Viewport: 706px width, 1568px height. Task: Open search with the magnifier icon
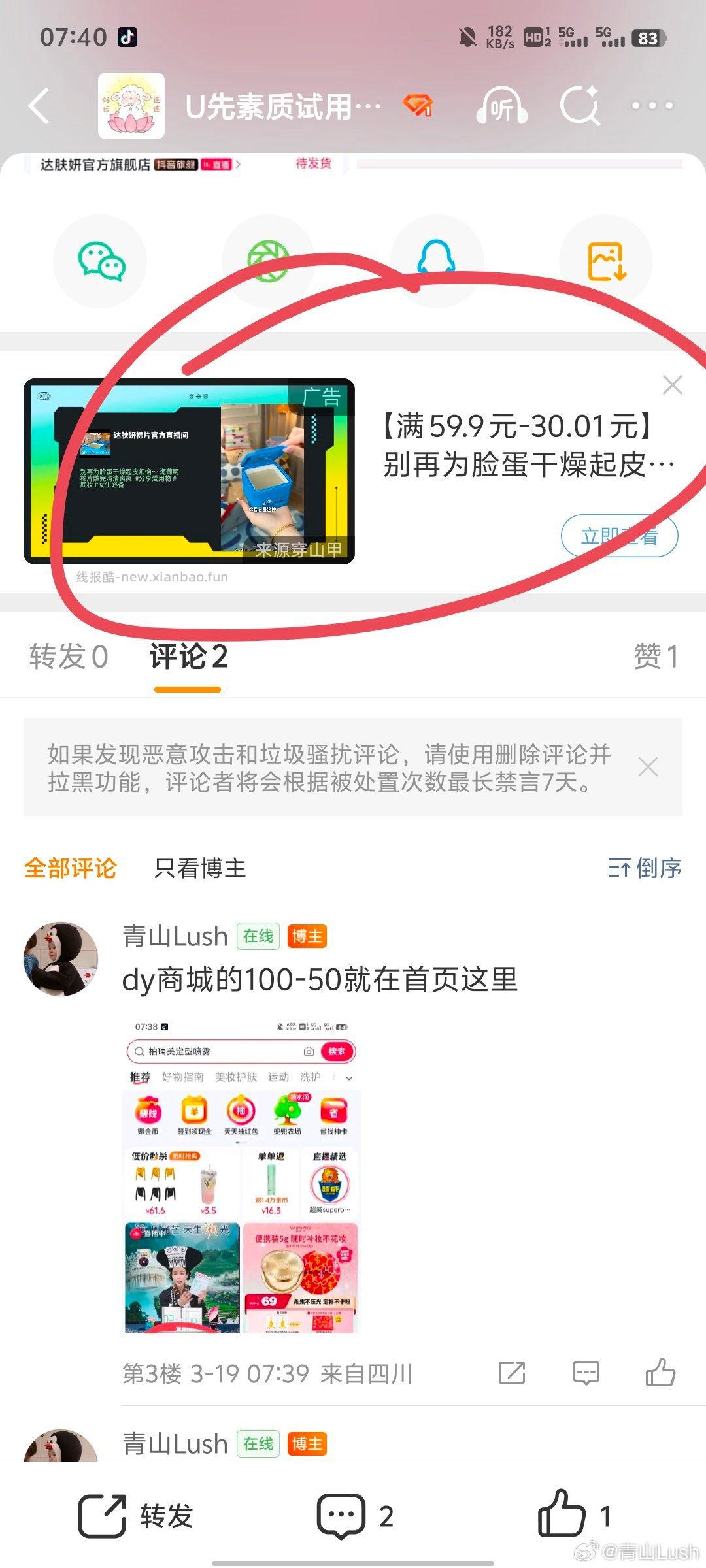(580, 105)
